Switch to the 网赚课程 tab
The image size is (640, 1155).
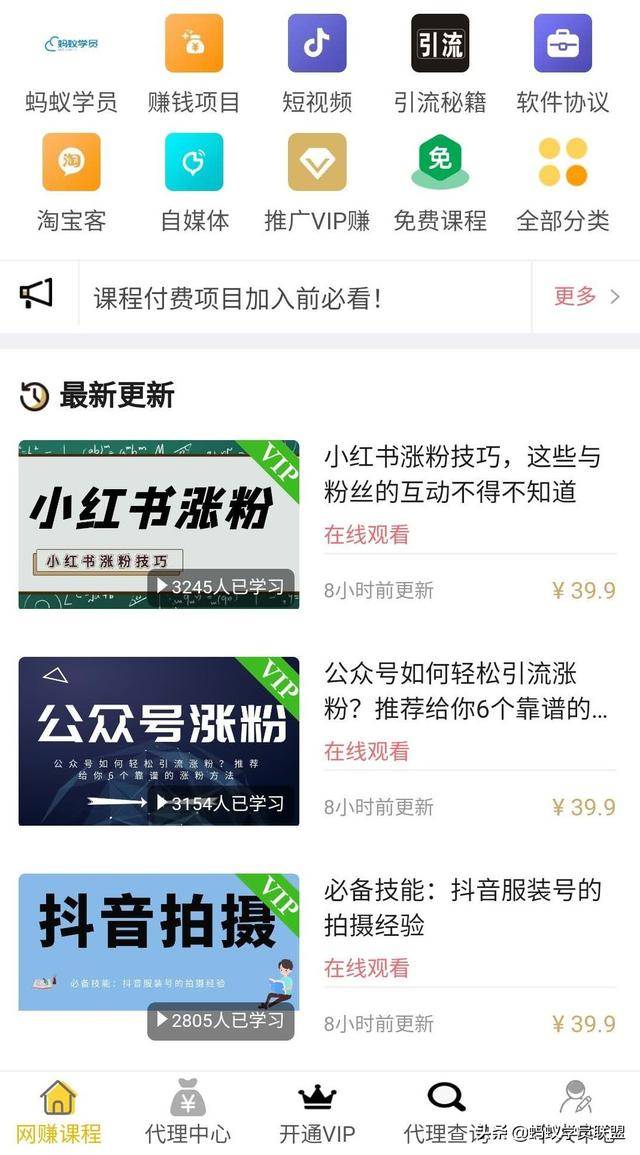(x=58, y=1113)
